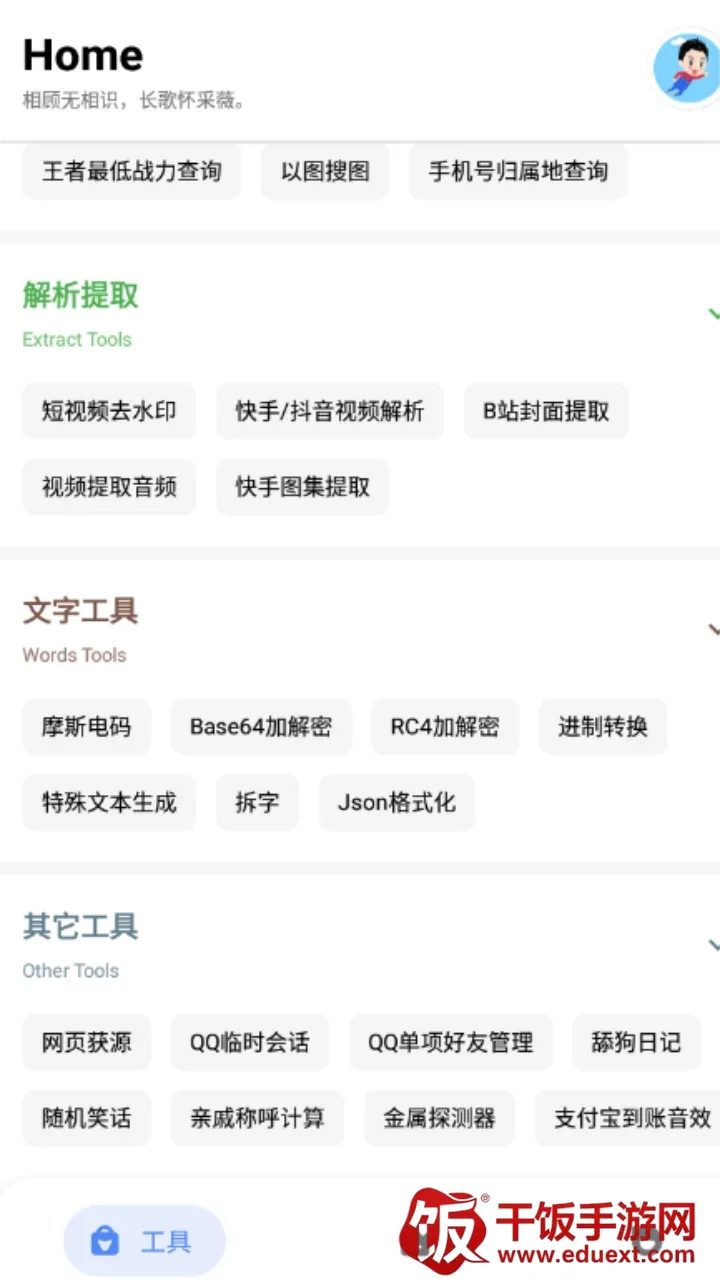
Task: Open 特殊文本生成
Action: [x=109, y=802]
